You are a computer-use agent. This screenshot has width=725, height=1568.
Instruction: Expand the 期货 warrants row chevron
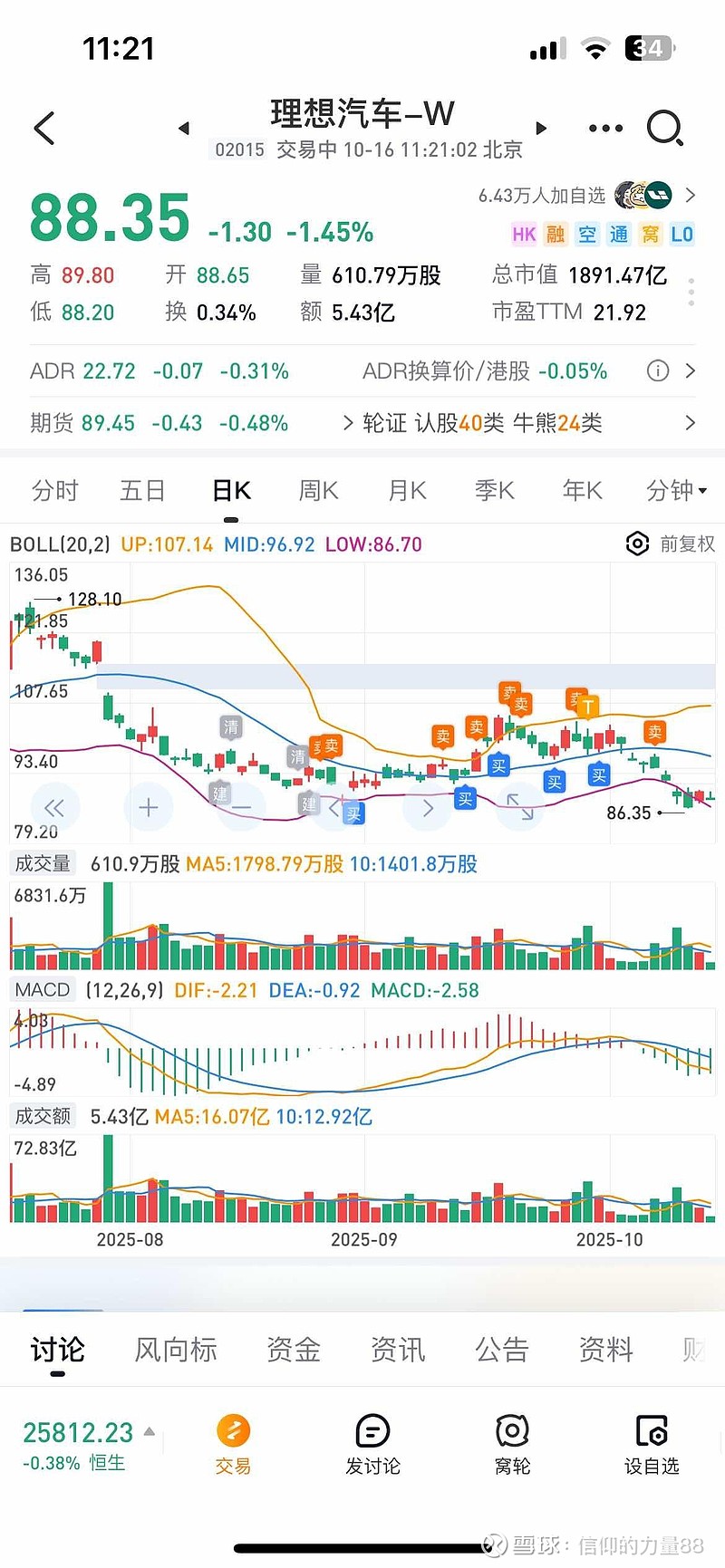691,423
